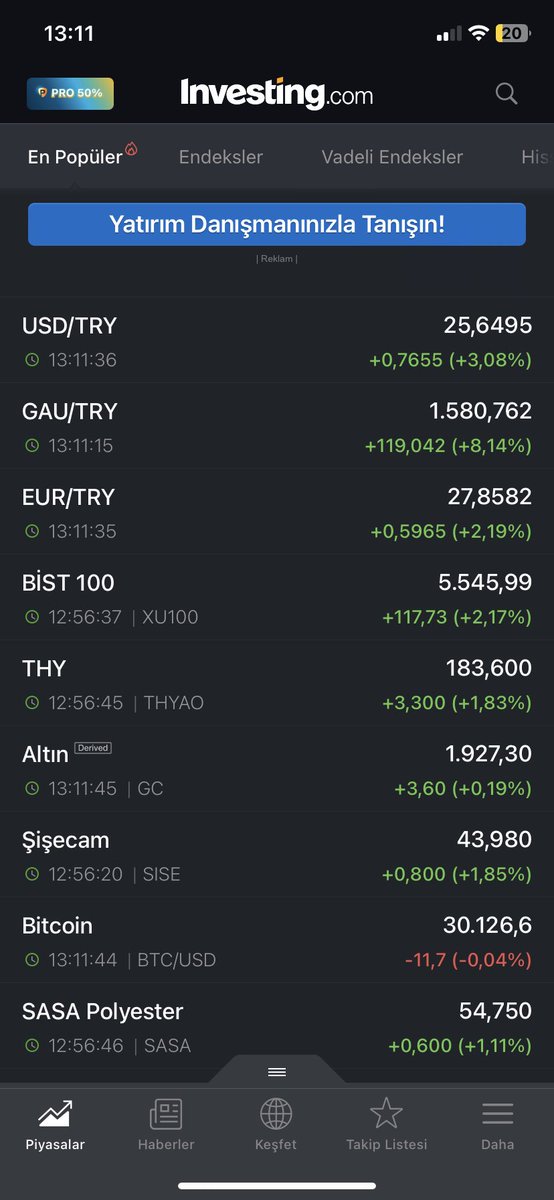This screenshot has width=554, height=1200.
Task: View the Bitcoin BTC/USD quote
Action: pos(277,942)
